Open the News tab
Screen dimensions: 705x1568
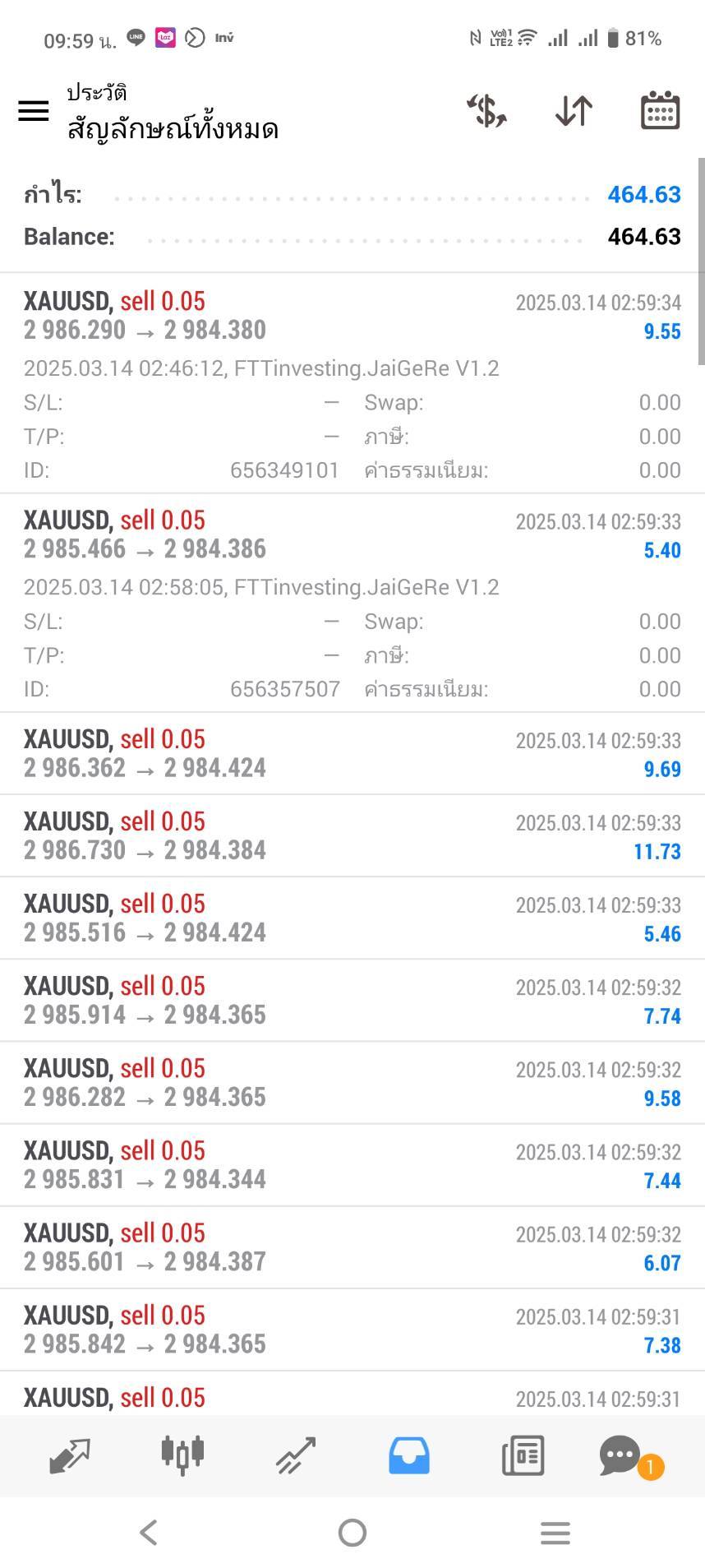pos(523,1455)
